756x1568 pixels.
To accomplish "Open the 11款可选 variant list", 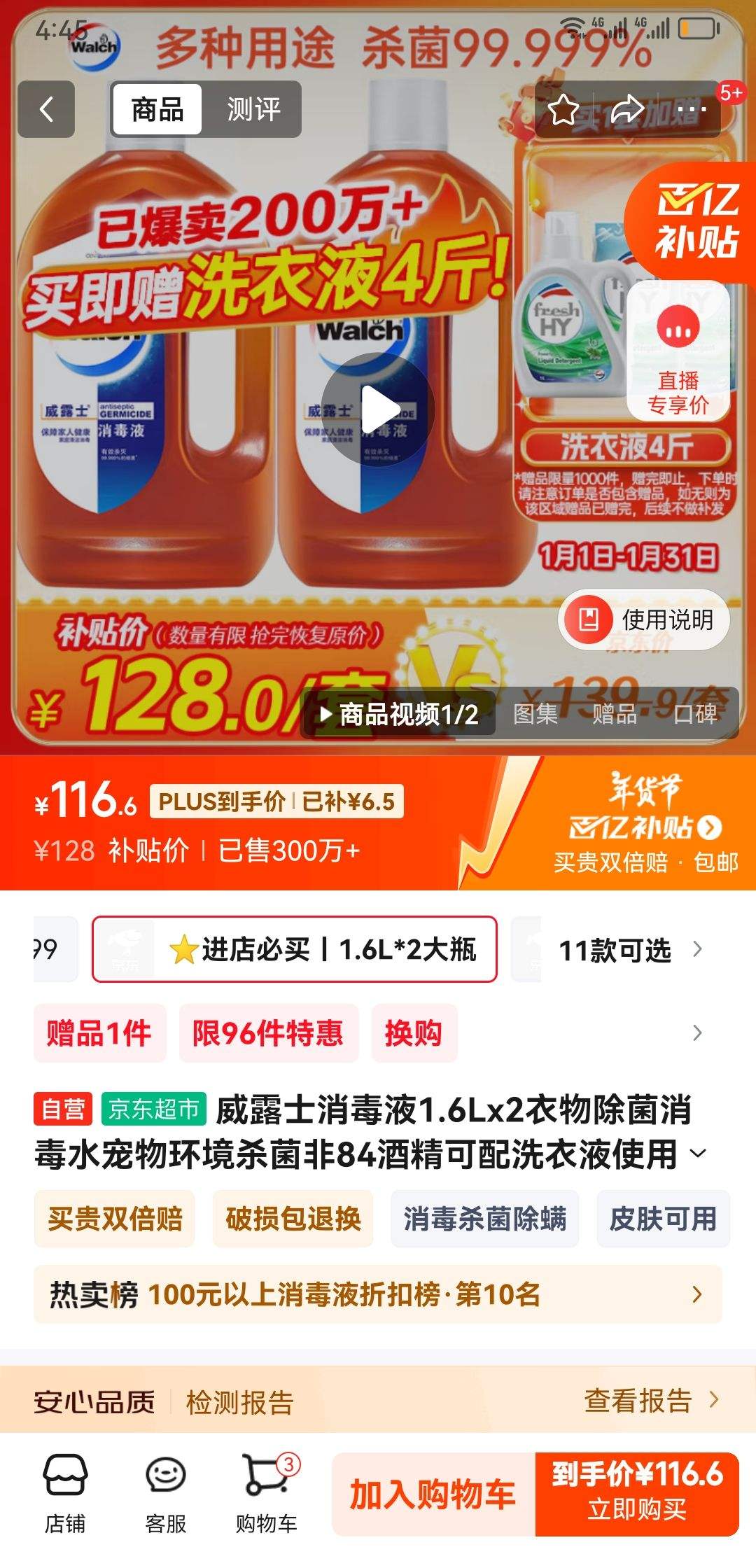I will [x=616, y=950].
